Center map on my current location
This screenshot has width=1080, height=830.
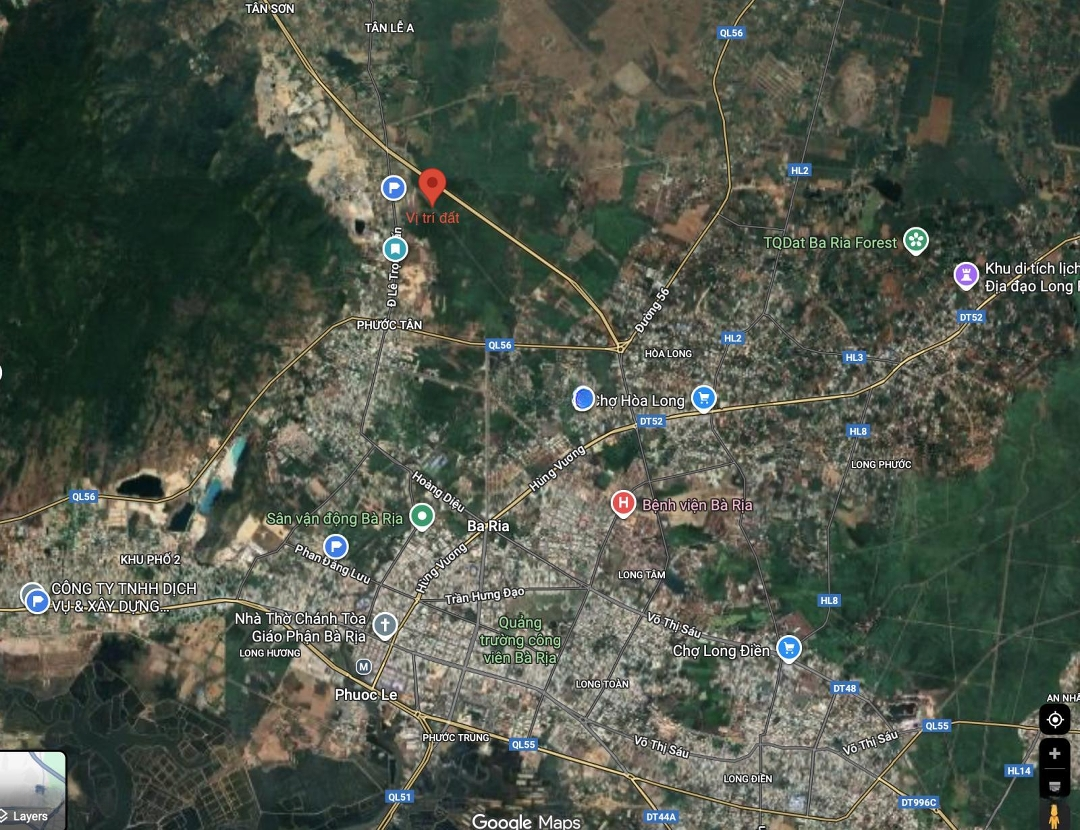click(1055, 719)
